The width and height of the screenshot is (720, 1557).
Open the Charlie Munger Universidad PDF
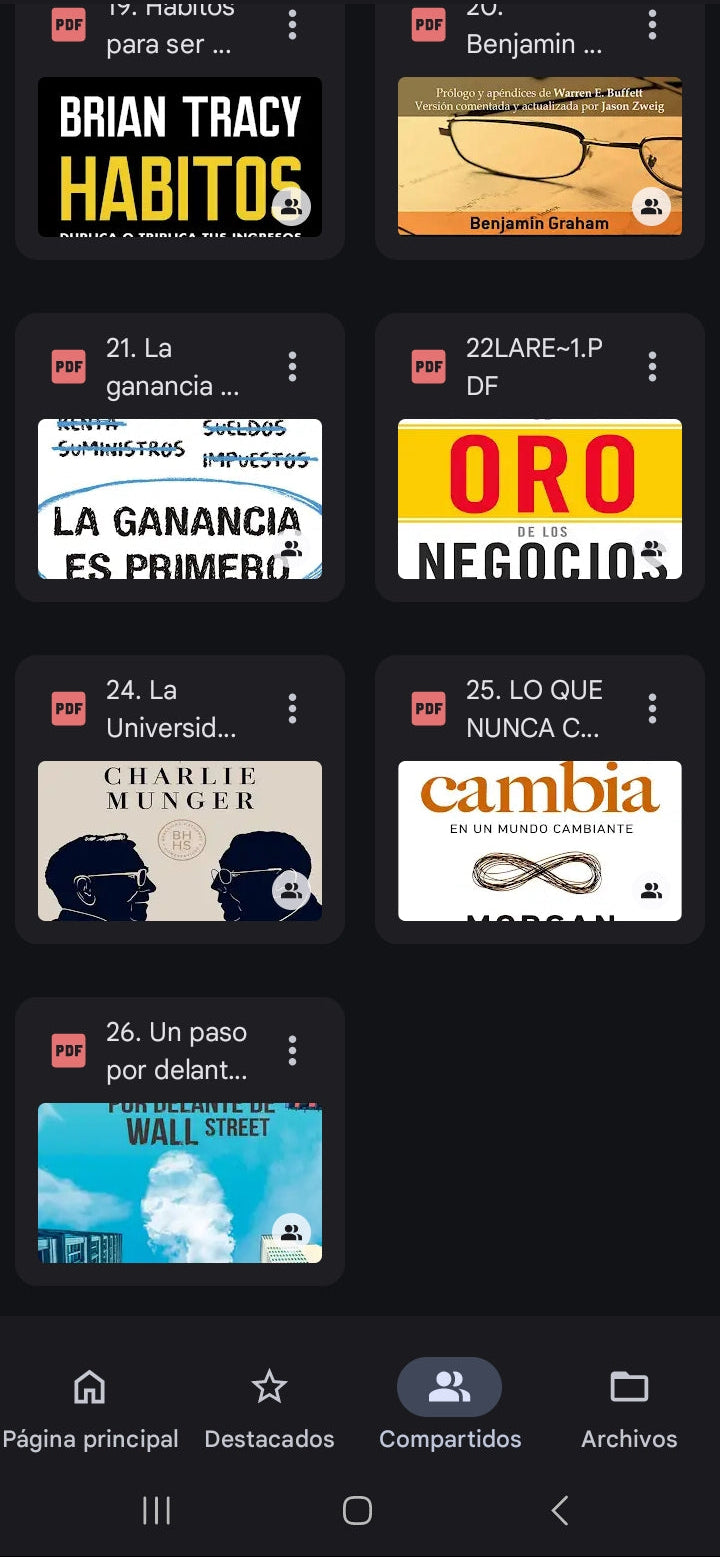coord(179,840)
